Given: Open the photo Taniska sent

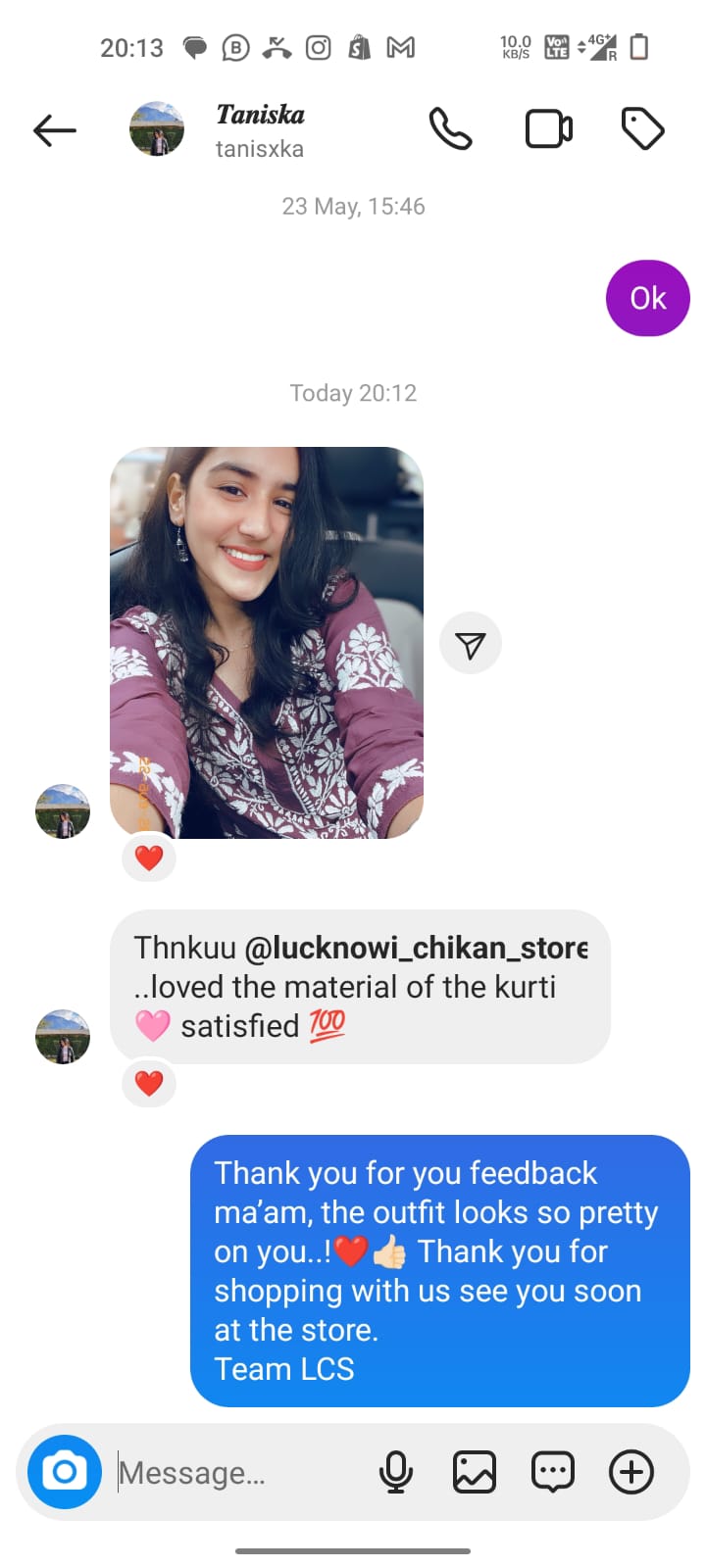Looking at the screenshot, I should [x=267, y=642].
